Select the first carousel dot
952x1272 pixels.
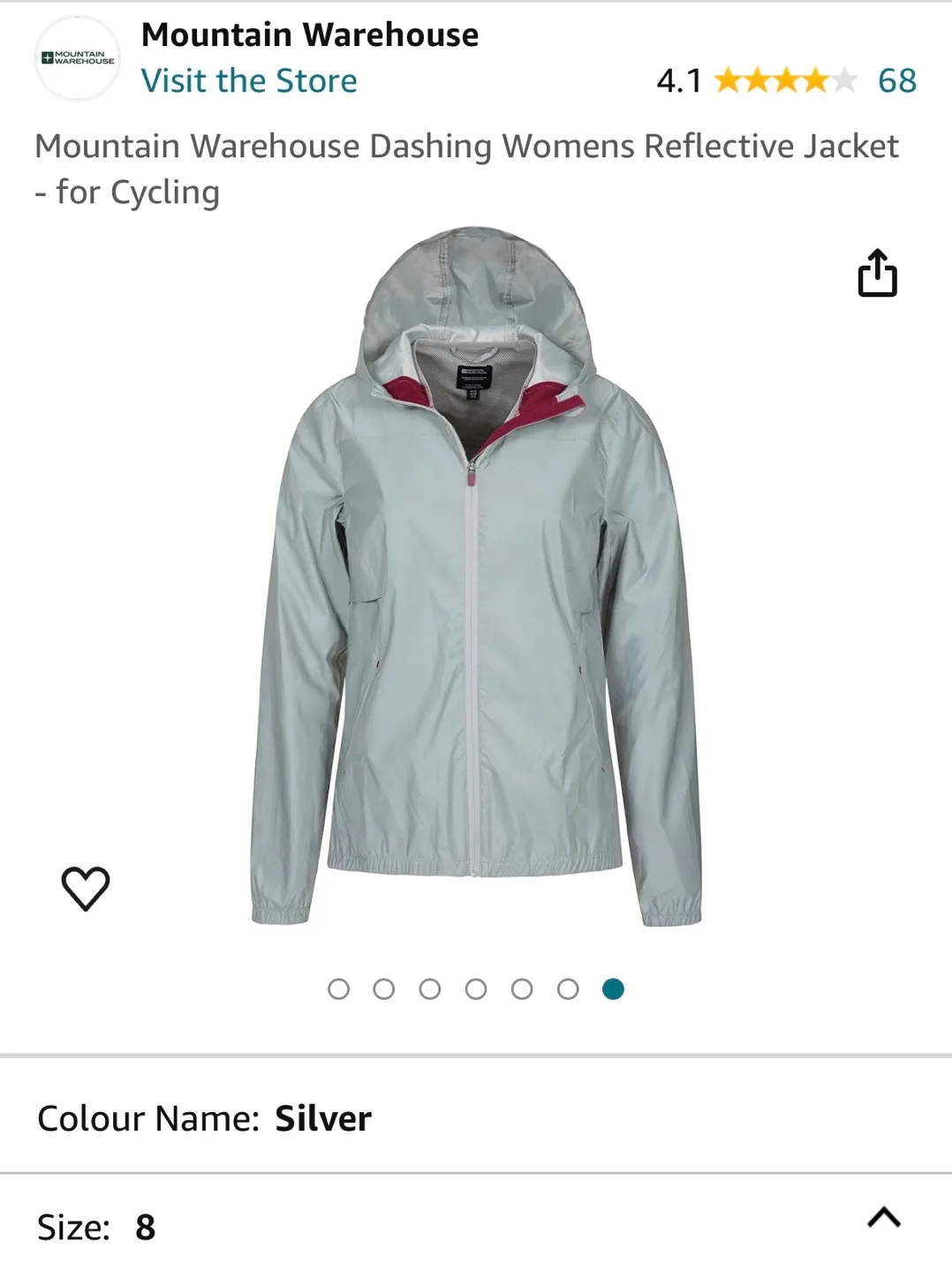(x=340, y=991)
